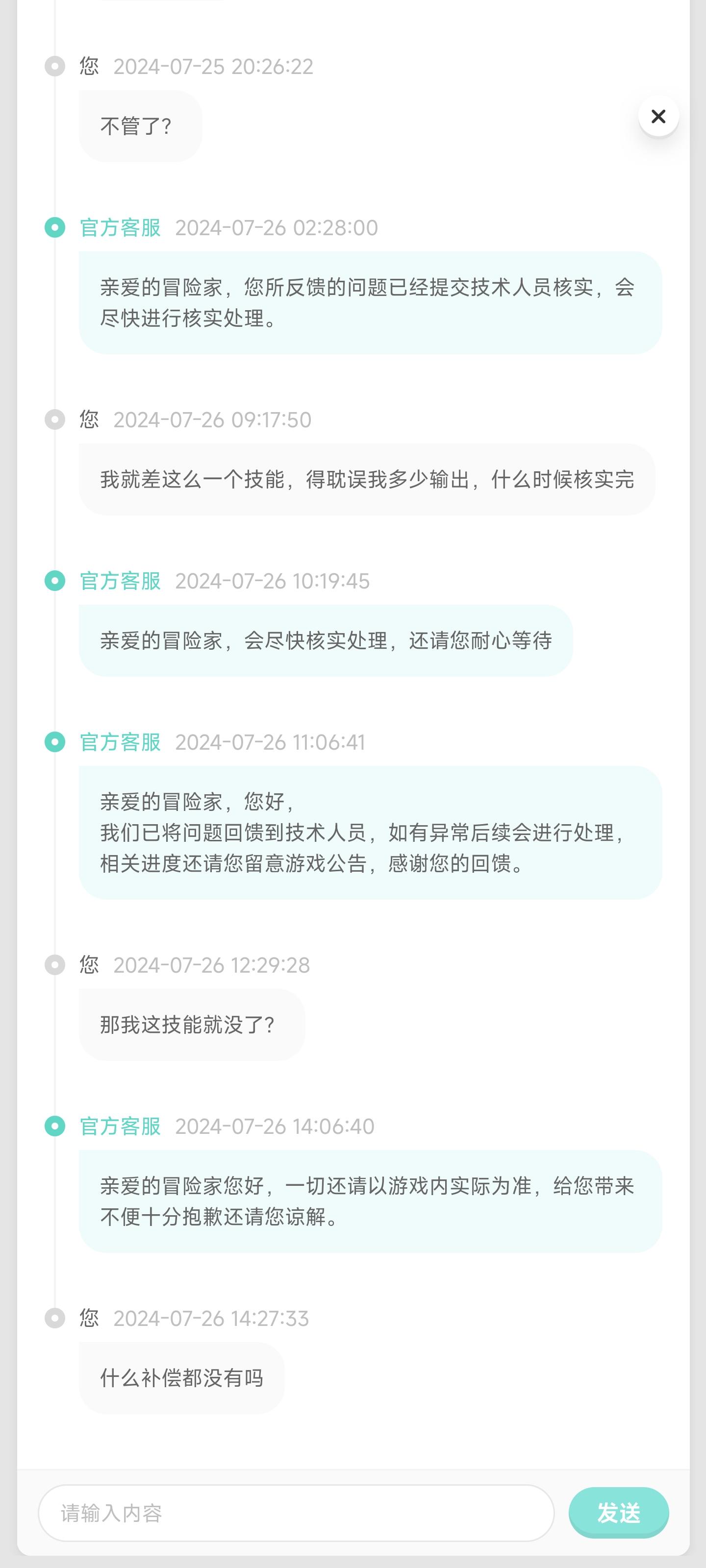
Task: Click the green dot beside the 11:06:41 message
Action: [x=55, y=743]
